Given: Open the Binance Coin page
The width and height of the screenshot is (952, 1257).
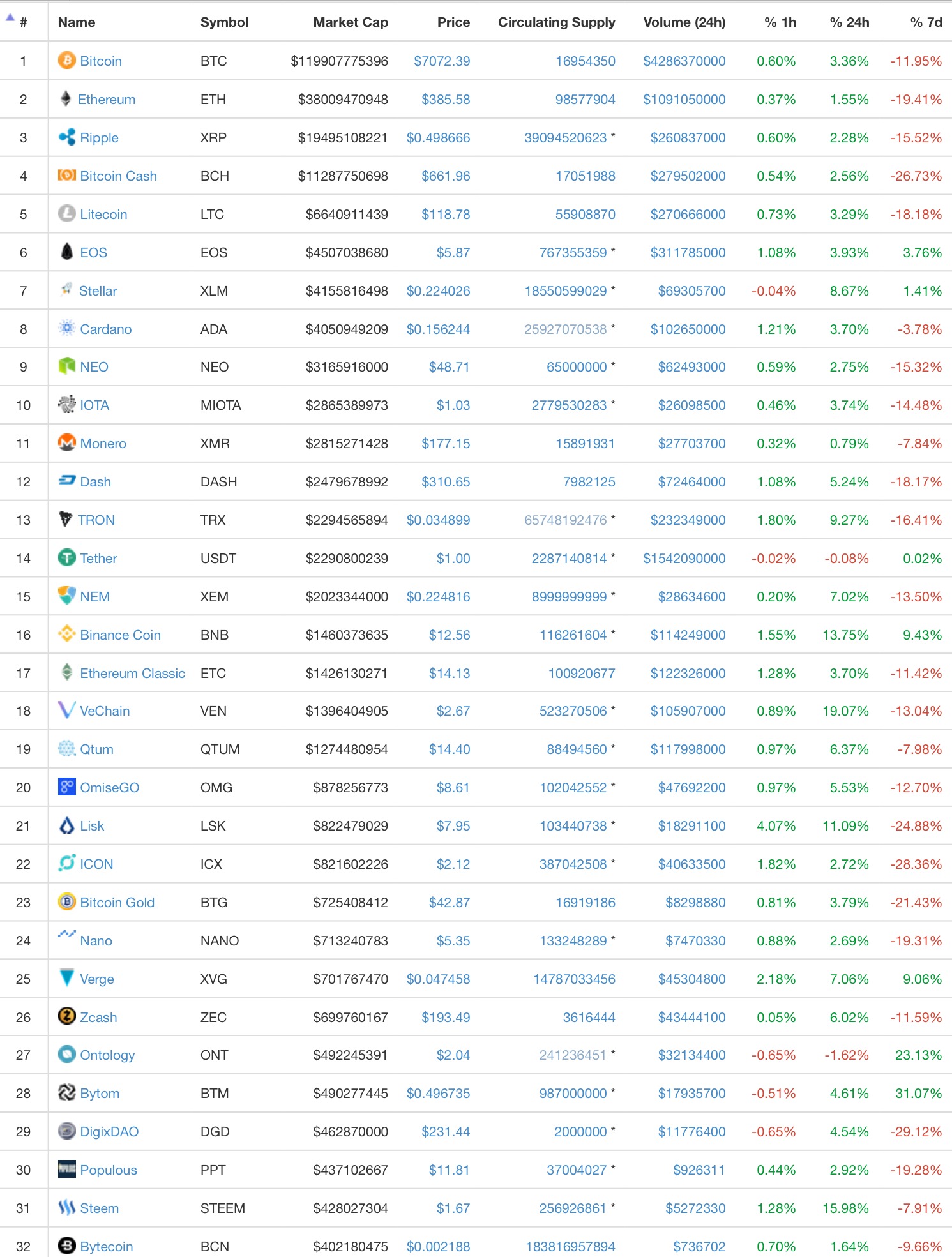Looking at the screenshot, I should coord(120,635).
